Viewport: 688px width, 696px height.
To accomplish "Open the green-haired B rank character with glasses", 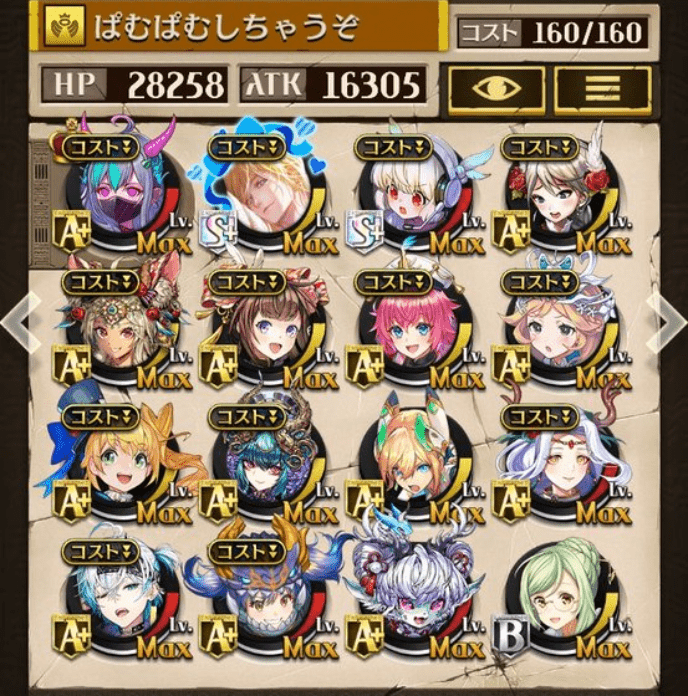I will pos(556,605).
